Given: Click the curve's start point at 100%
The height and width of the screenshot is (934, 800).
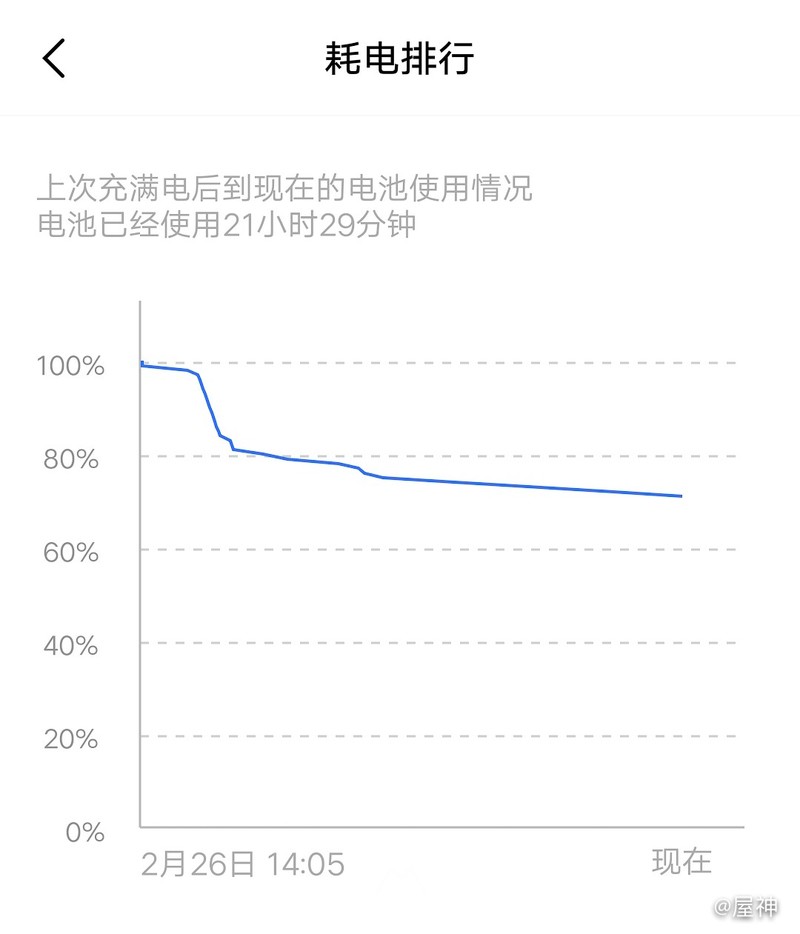Looking at the screenshot, I should (x=143, y=363).
